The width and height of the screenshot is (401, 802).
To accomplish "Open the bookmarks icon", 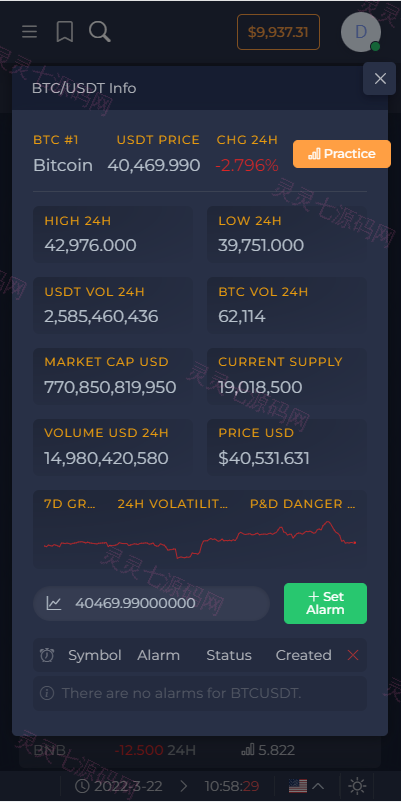I will click(x=64, y=32).
